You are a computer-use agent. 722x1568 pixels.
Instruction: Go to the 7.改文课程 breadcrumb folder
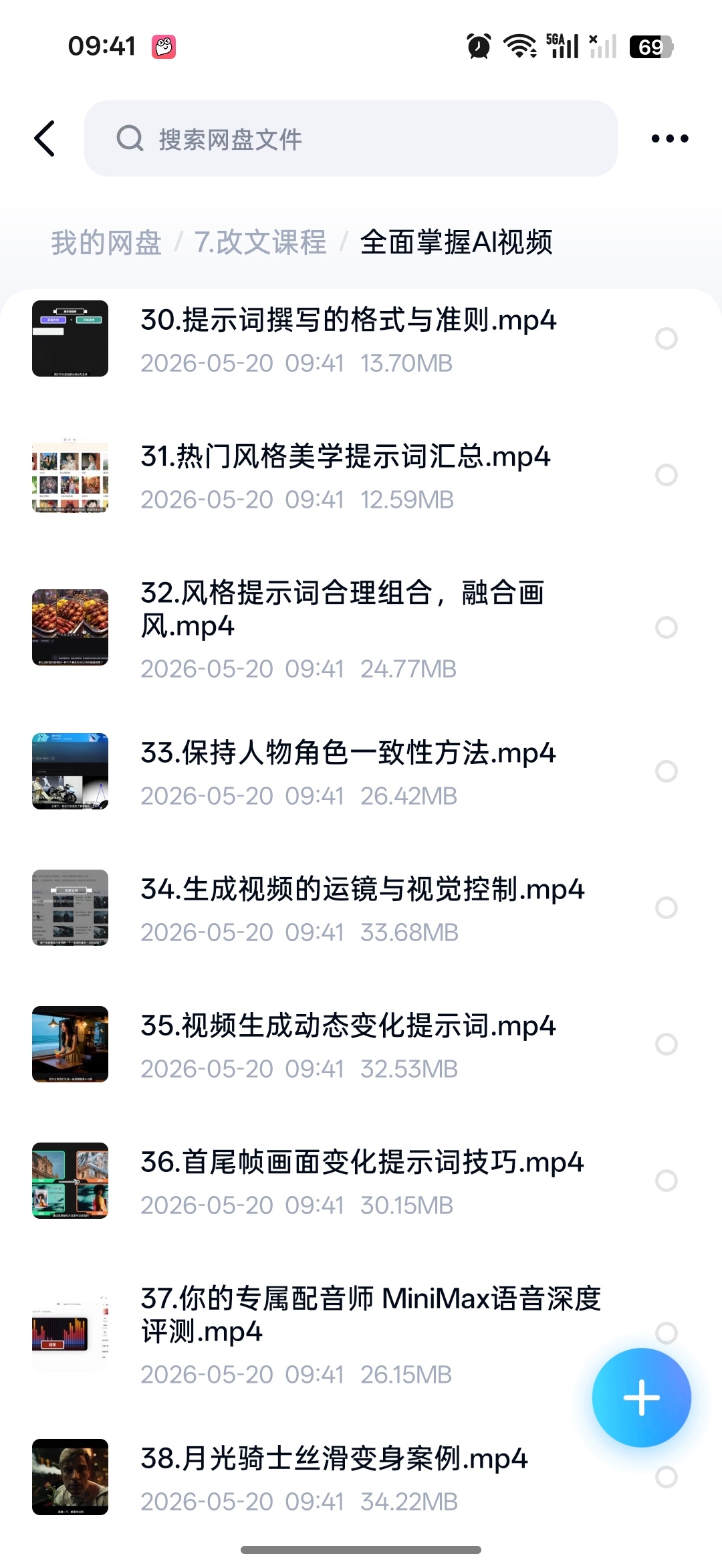260,242
